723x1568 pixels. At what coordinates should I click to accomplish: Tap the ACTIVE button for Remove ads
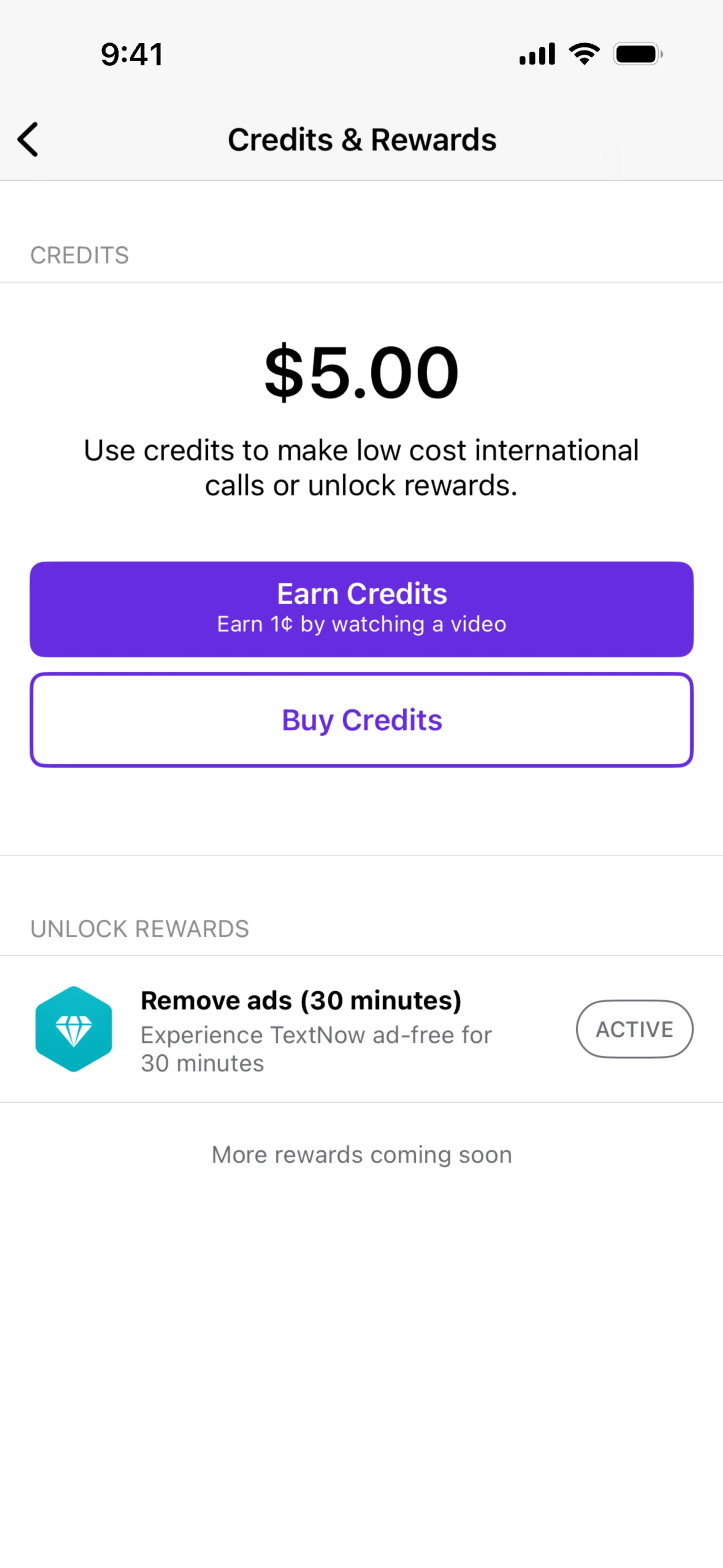[x=634, y=1029]
